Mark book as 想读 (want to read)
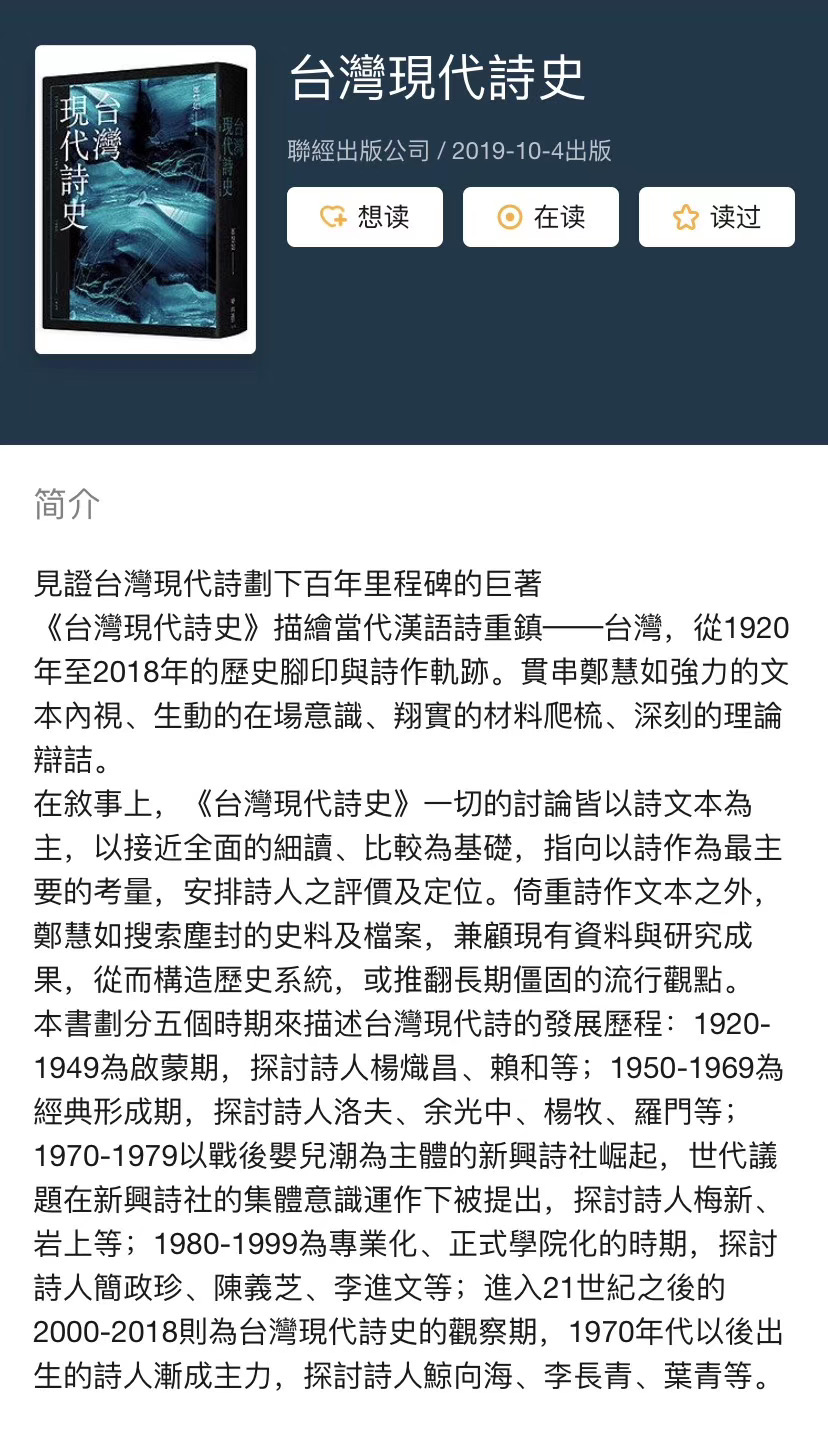 [364, 217]
